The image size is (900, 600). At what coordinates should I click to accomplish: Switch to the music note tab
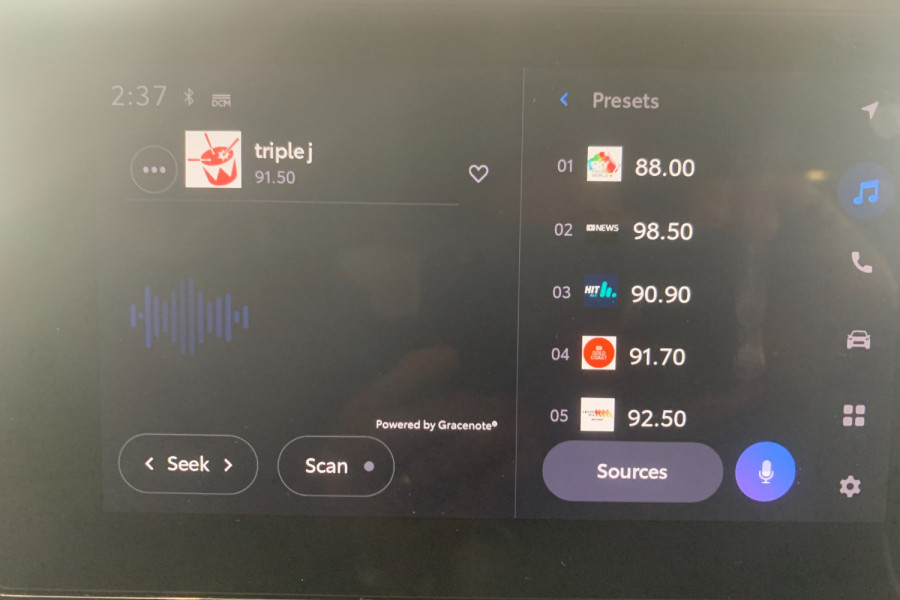pyautogui.click(x=865, y=191)
